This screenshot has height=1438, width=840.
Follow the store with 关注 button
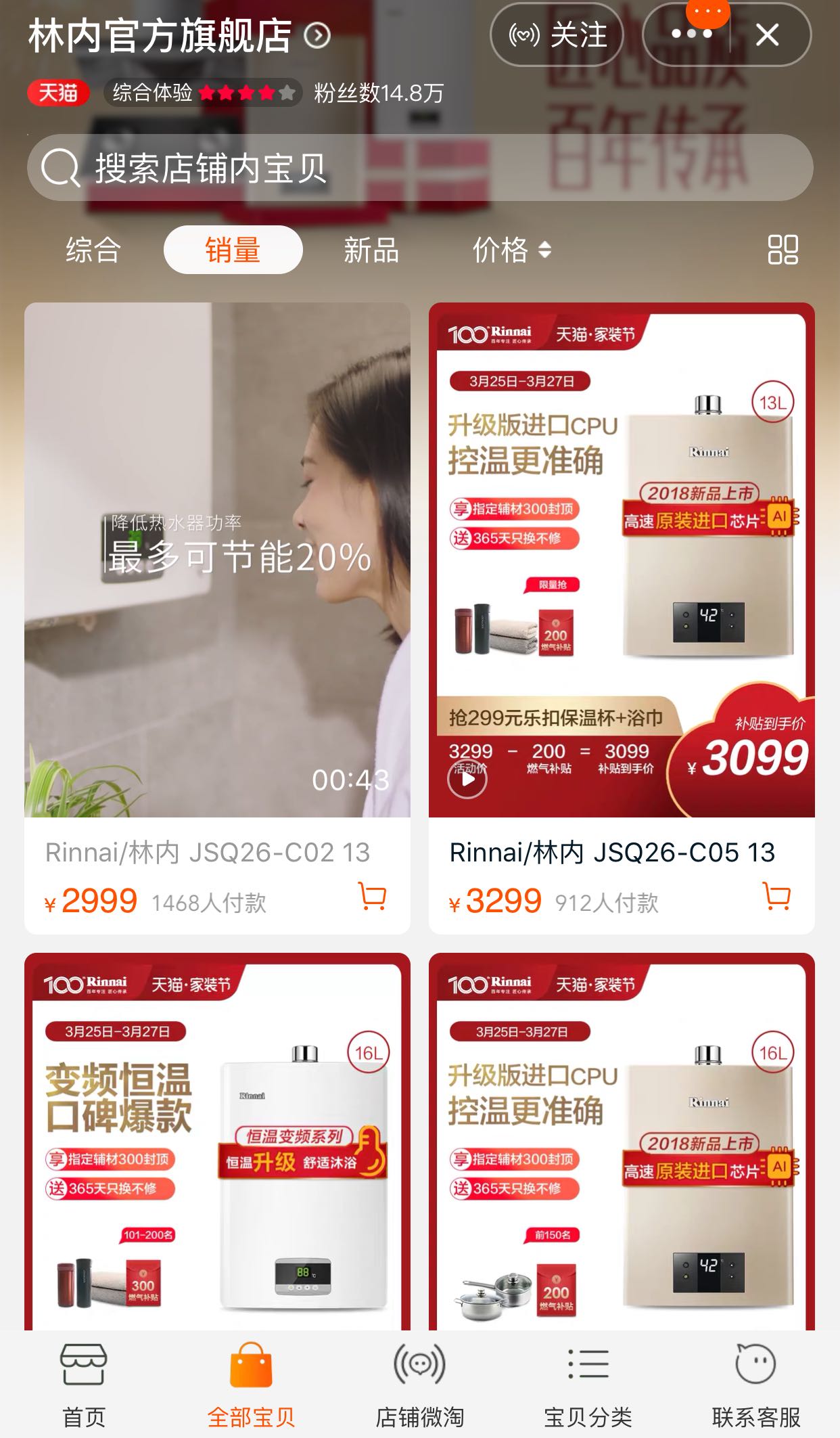(556, 35)
